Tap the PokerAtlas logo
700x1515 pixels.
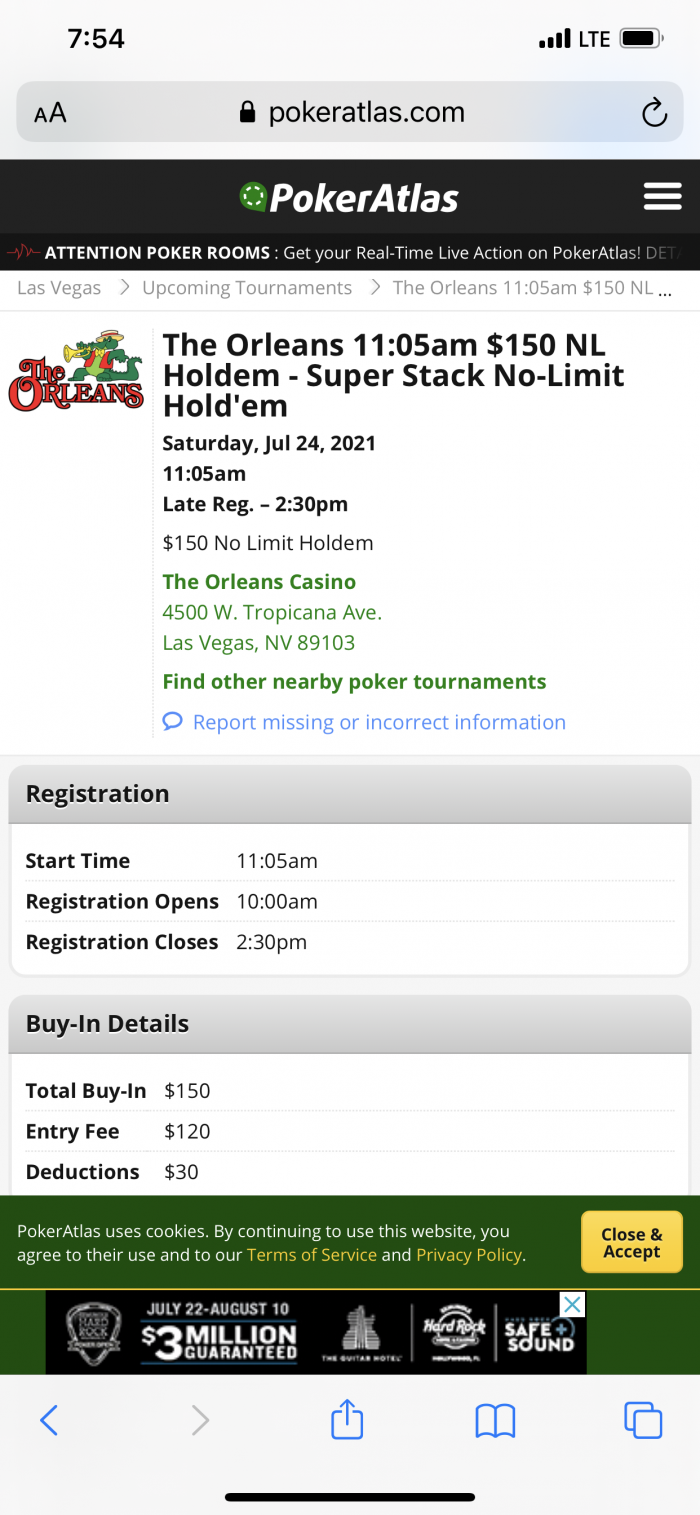pyautogui.click(x=349, y=197)
